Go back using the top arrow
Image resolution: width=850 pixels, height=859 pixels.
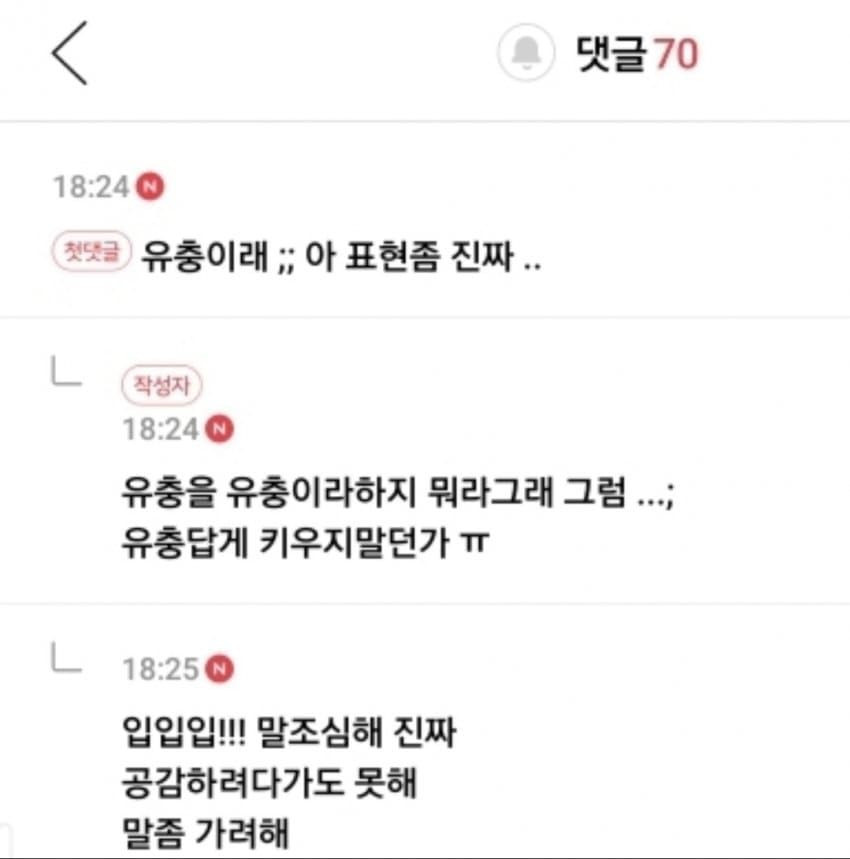pos(70,55)
